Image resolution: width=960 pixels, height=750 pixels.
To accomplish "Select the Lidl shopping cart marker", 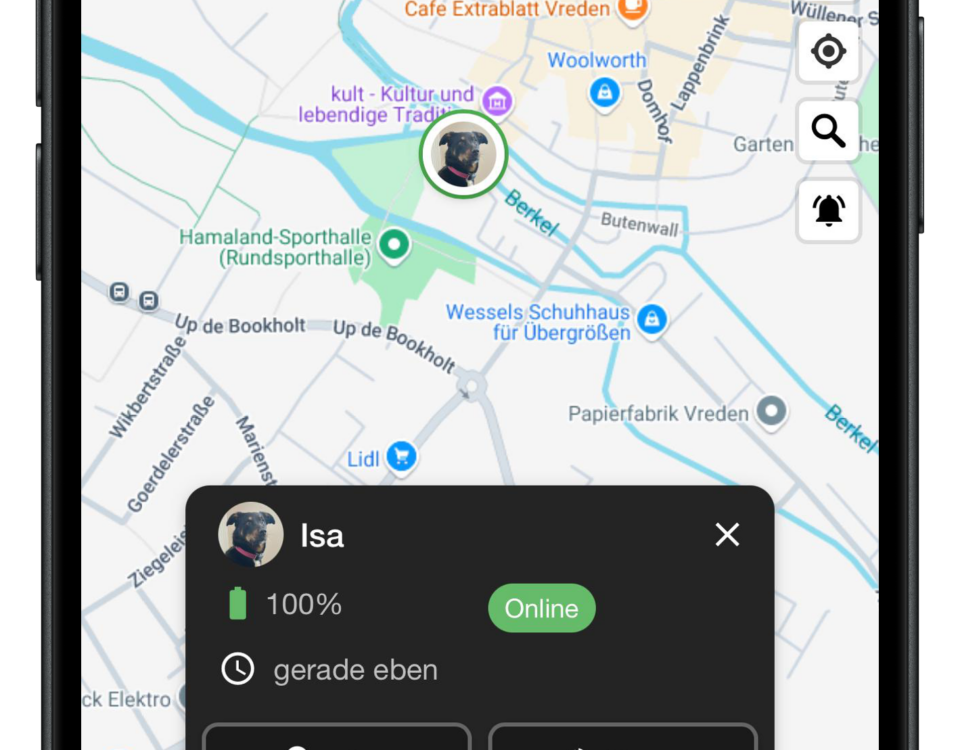I will click(x=402, y=457).
